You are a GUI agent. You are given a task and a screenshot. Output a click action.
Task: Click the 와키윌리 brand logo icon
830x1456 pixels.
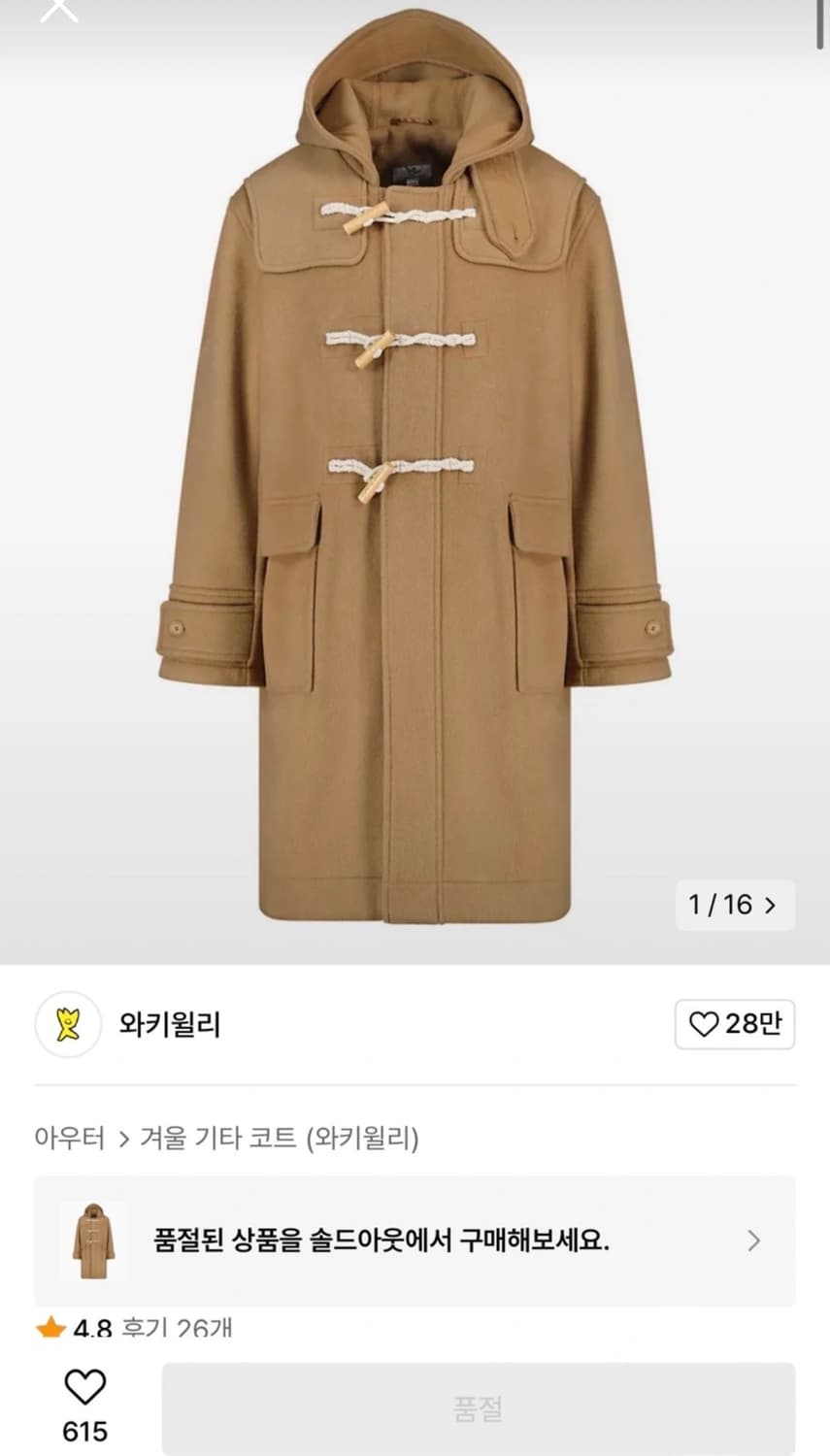[67, 1025]
